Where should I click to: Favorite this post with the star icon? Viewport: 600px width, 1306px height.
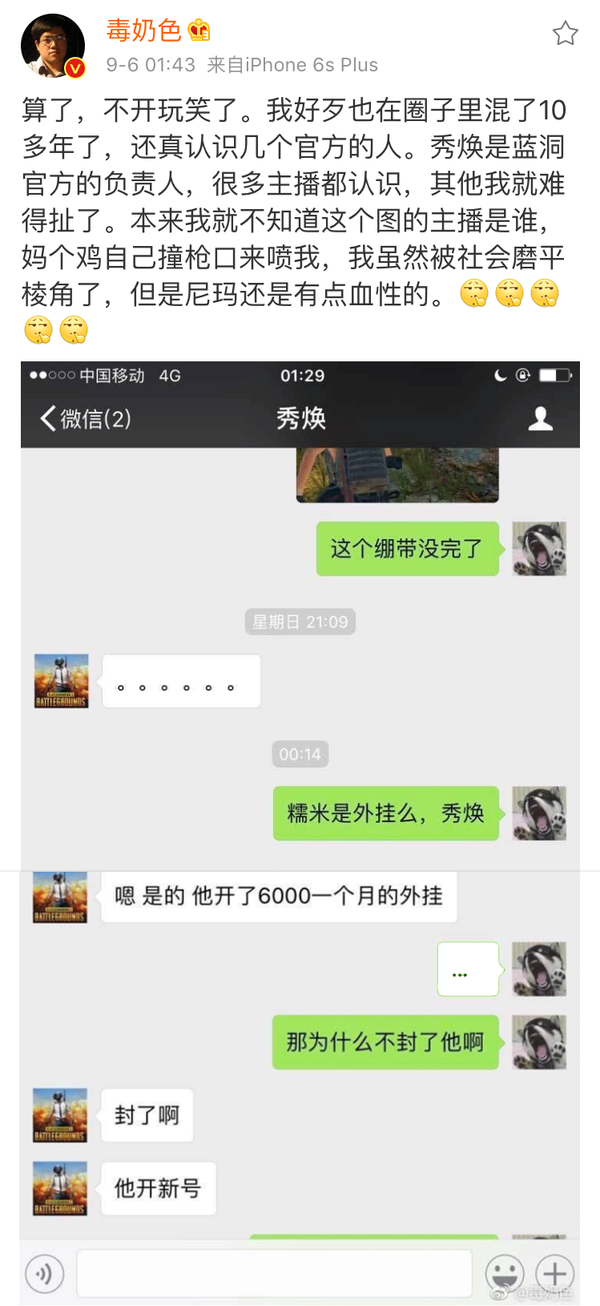pos(566,34)
